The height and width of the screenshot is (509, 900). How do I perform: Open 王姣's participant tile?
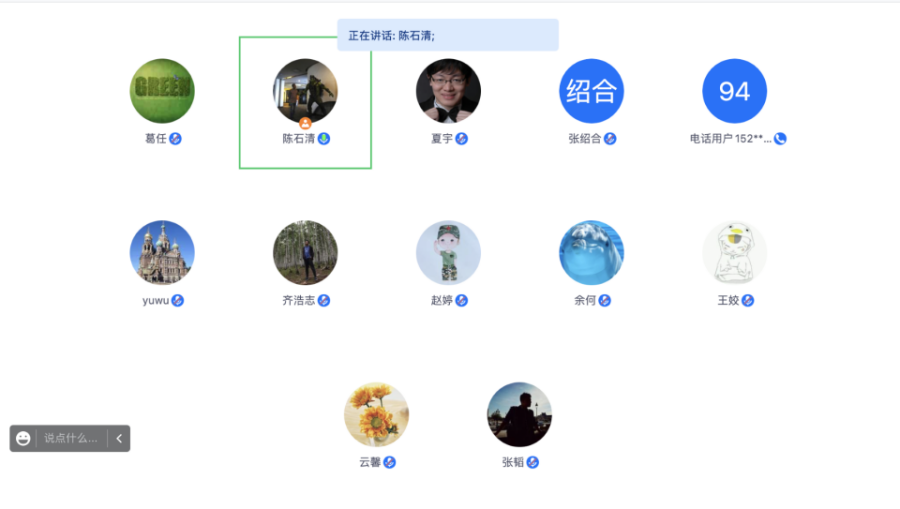[734, 253]
